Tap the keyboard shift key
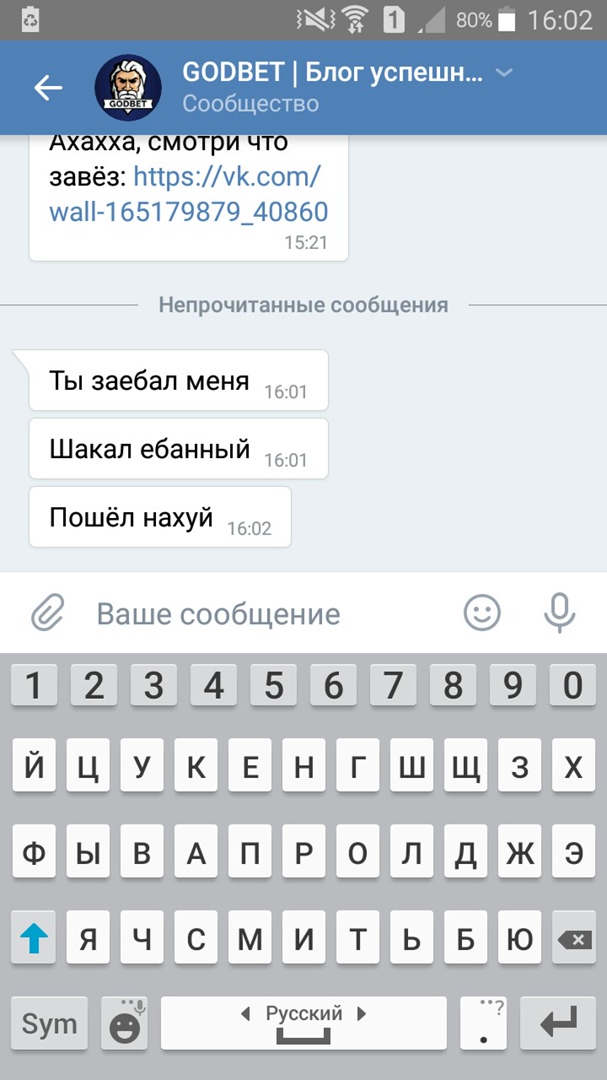The image size is (607, 1080). [x=33, y=939]
